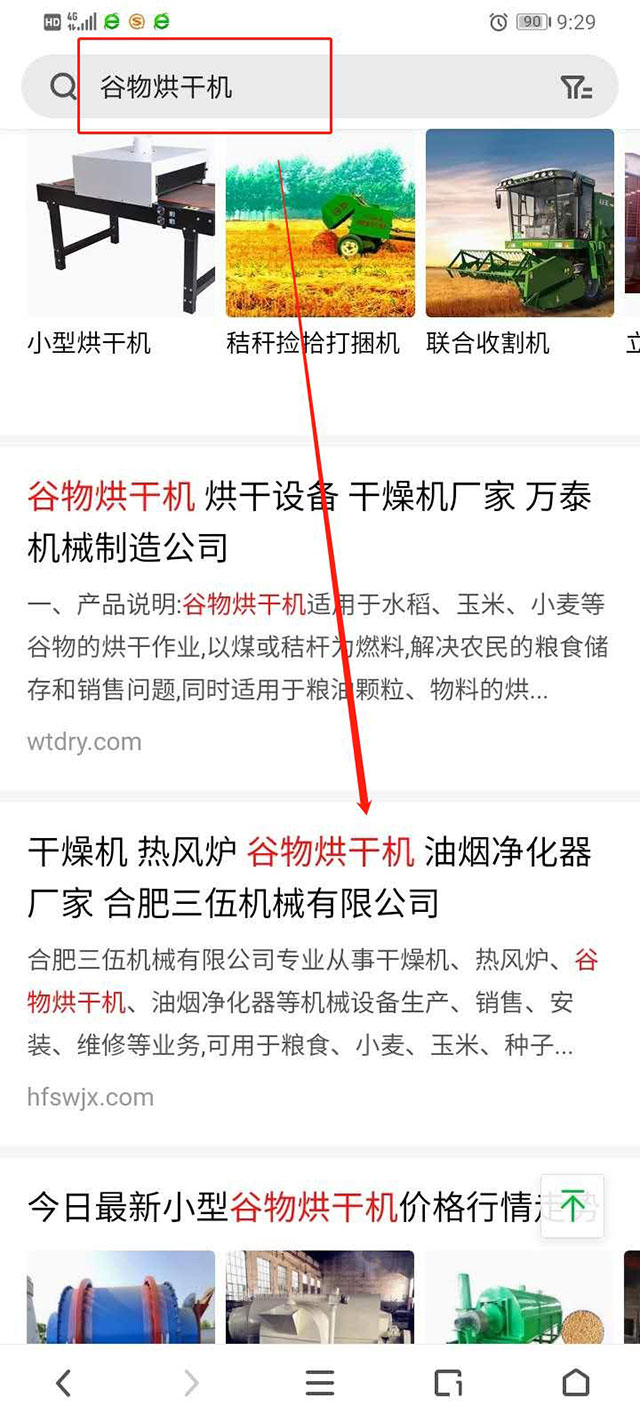Open the tabs switcher in the bottom bar
Viewport: 640px width, 1422px height.
(x=448, y=1383)
